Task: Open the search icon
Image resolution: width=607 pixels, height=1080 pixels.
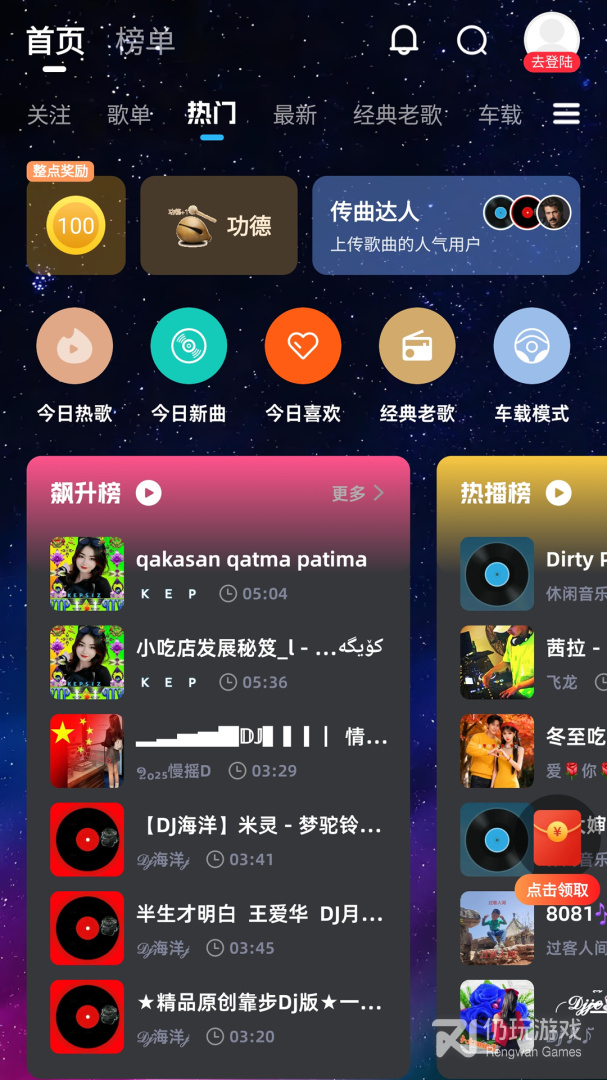Action: coord(472,40)
